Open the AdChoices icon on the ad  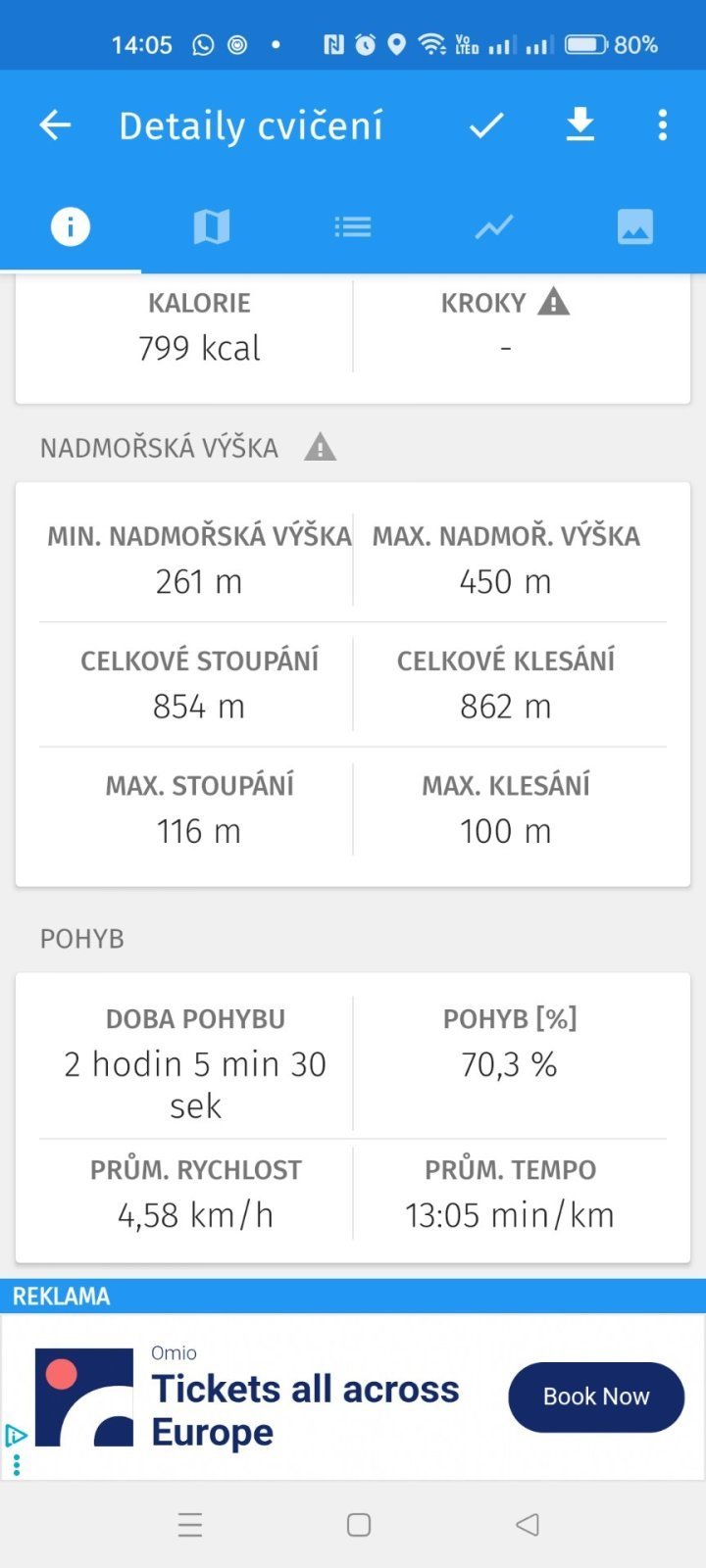(16, 1437)
